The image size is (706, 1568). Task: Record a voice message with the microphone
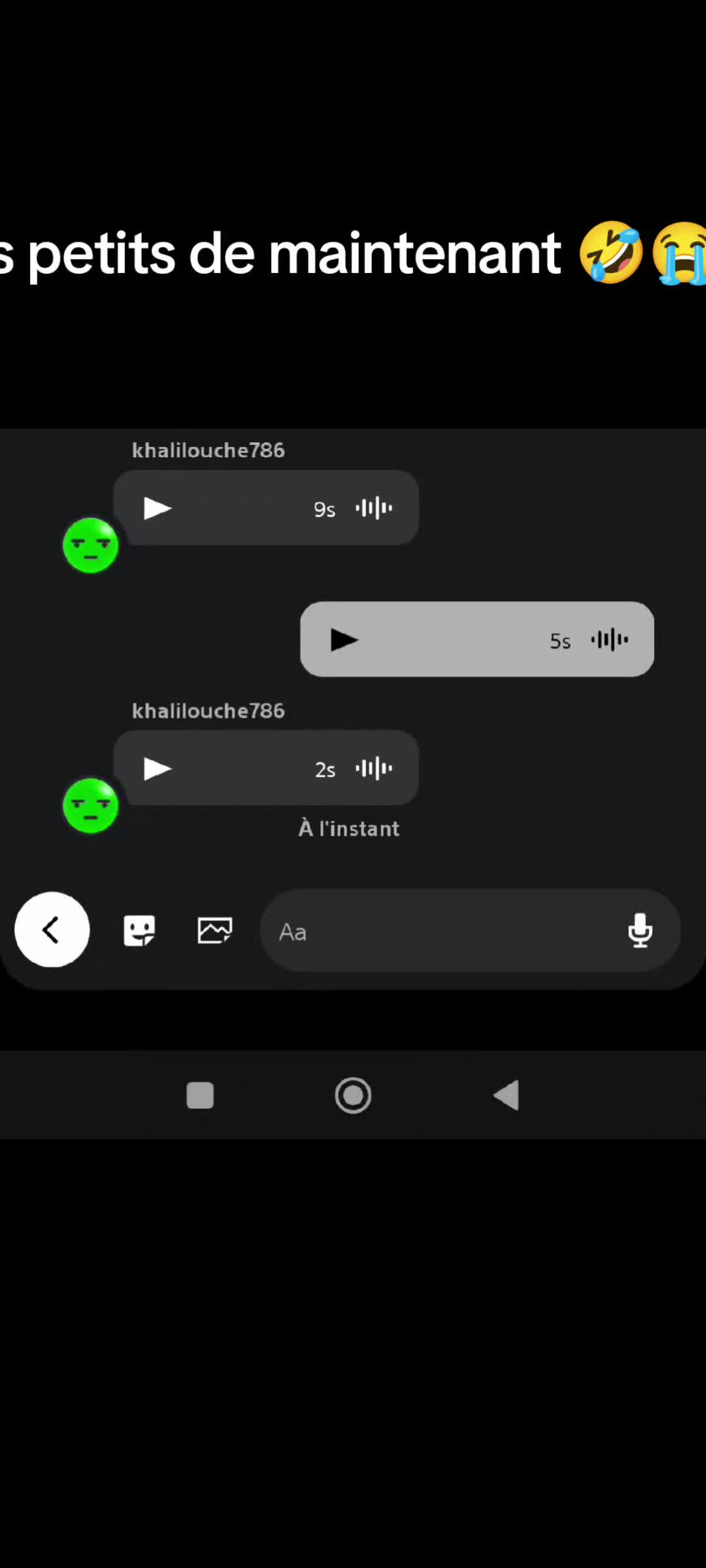click(640, 930)
